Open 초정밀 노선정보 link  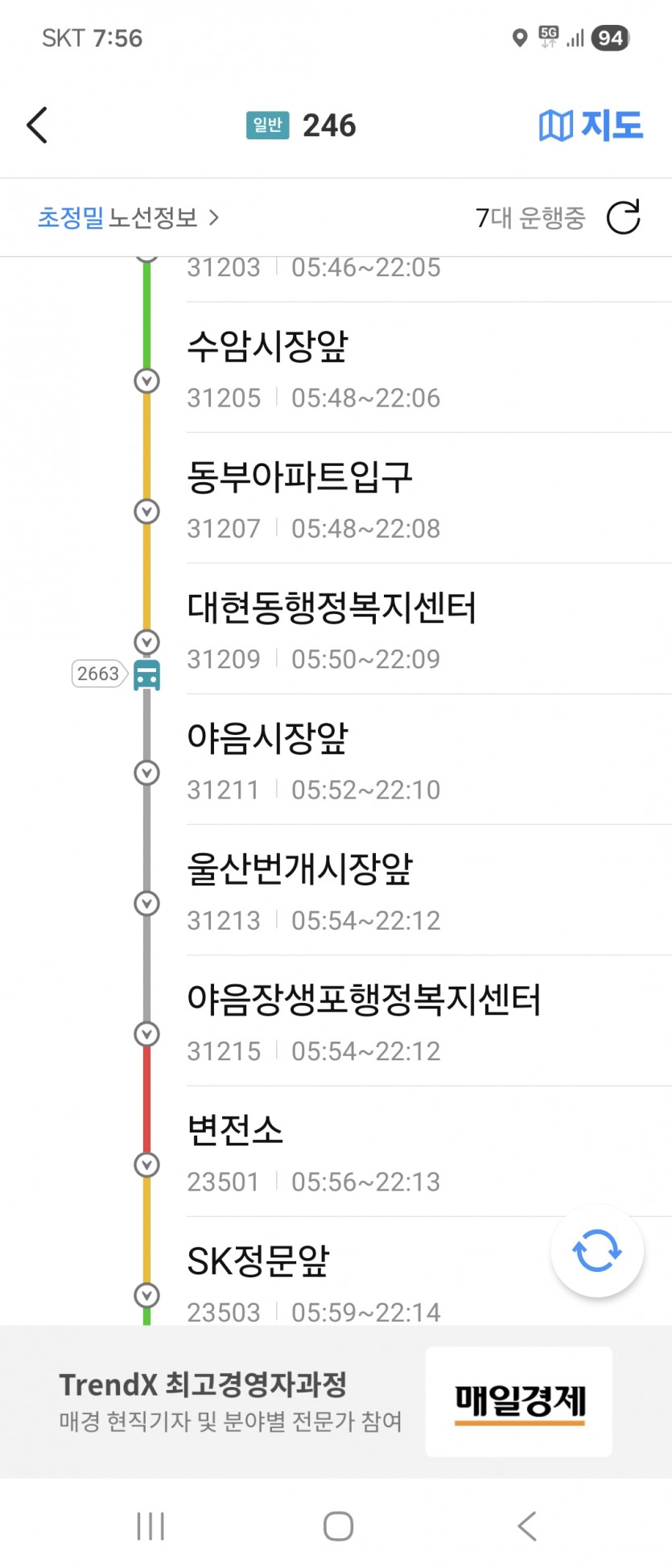[128, 217]
